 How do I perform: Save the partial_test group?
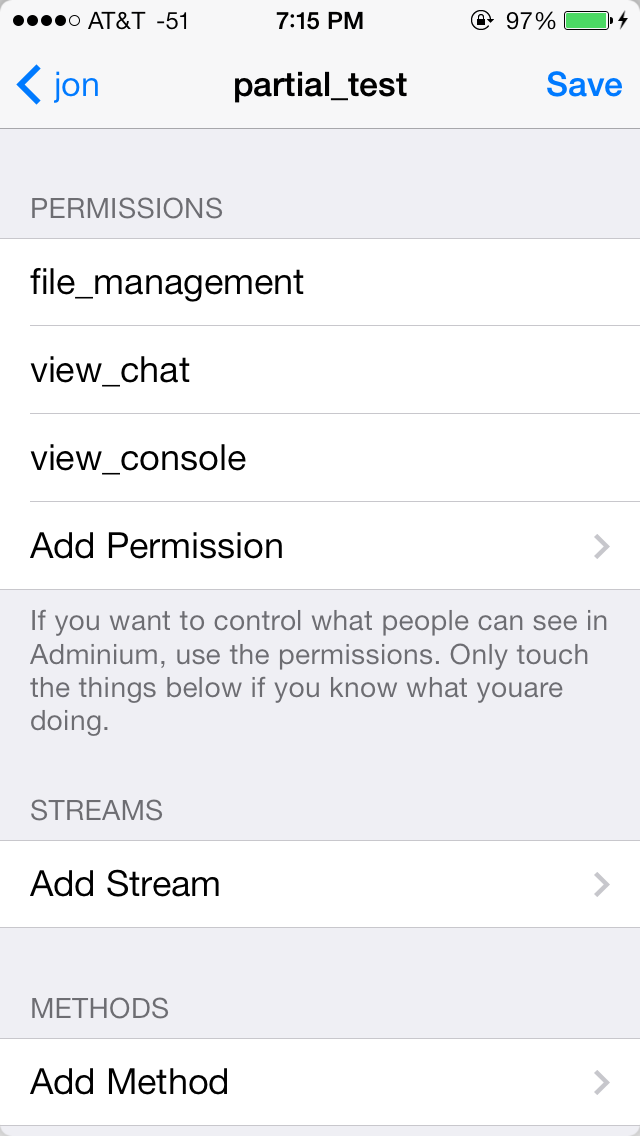click(x=584, y=85)
